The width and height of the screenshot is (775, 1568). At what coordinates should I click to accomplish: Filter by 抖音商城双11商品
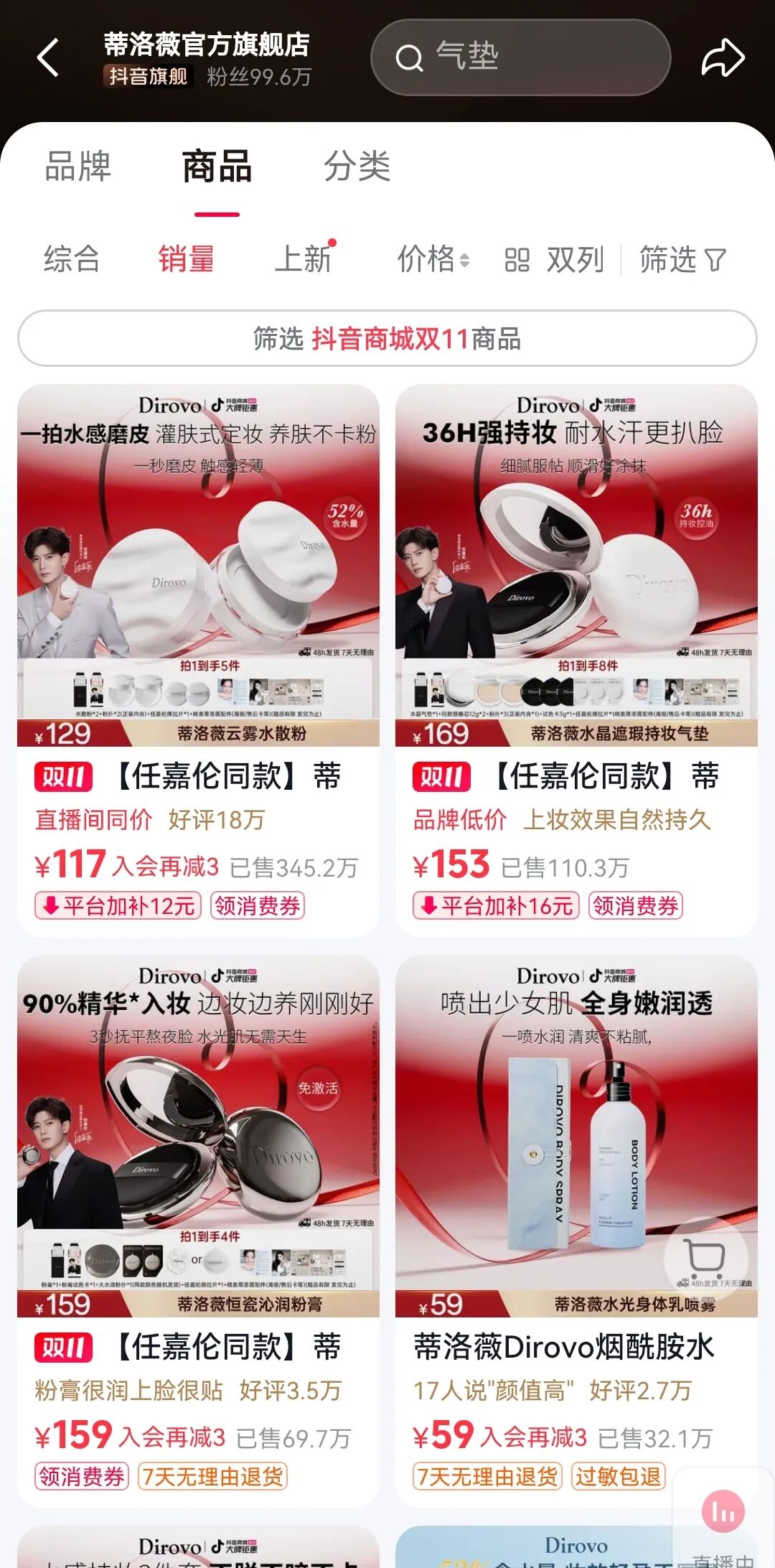[387, 338]
